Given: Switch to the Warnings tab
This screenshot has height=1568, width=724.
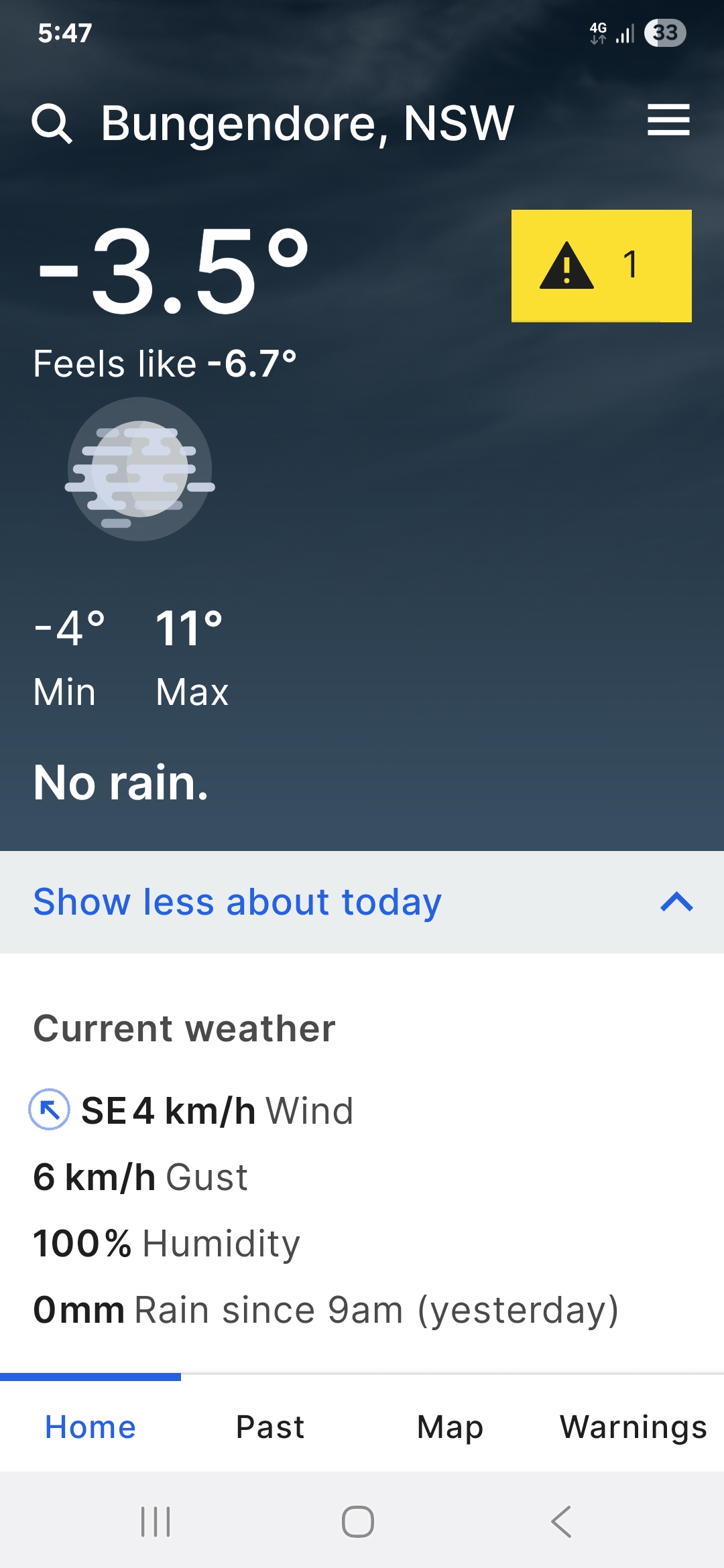Looking at the screenshot, I should pos(633,1427).
